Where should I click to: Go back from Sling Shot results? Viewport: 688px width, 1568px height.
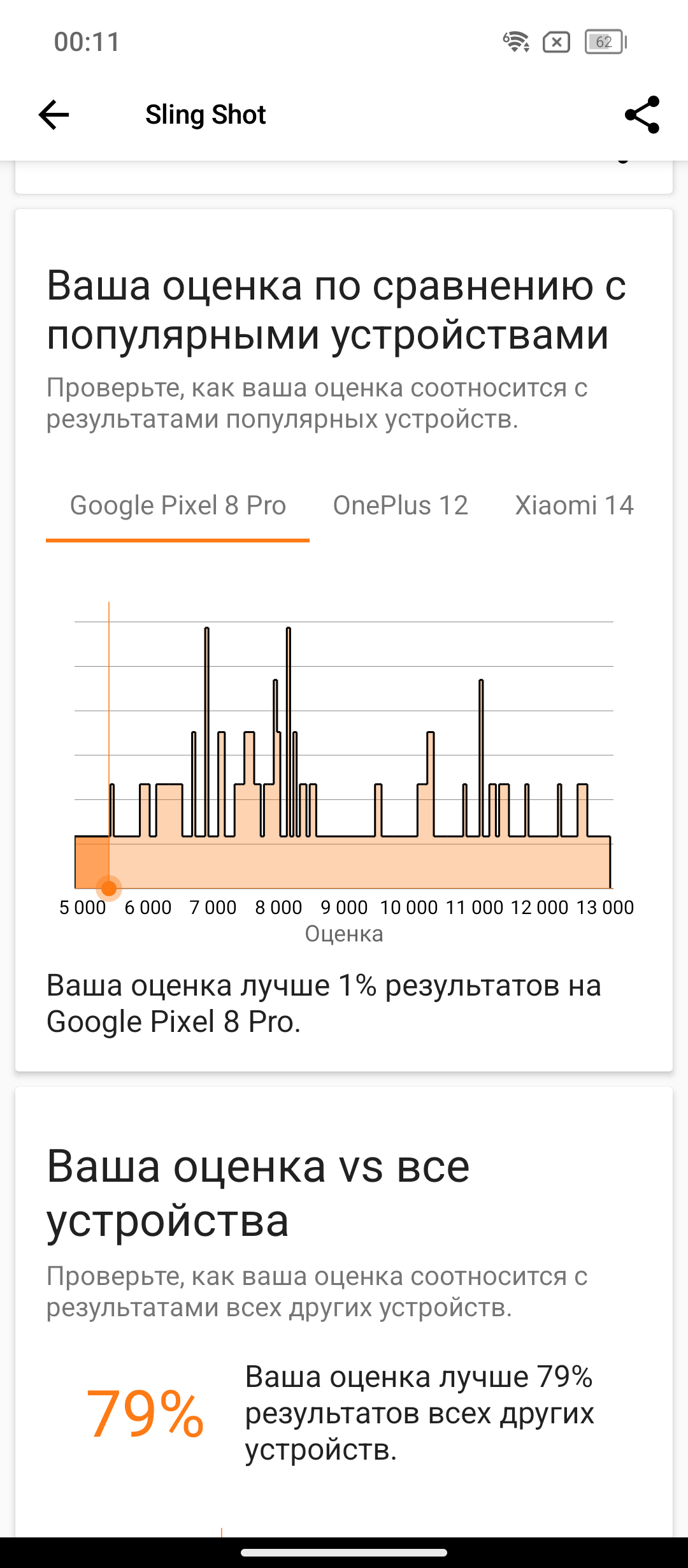tap(54, 115)
